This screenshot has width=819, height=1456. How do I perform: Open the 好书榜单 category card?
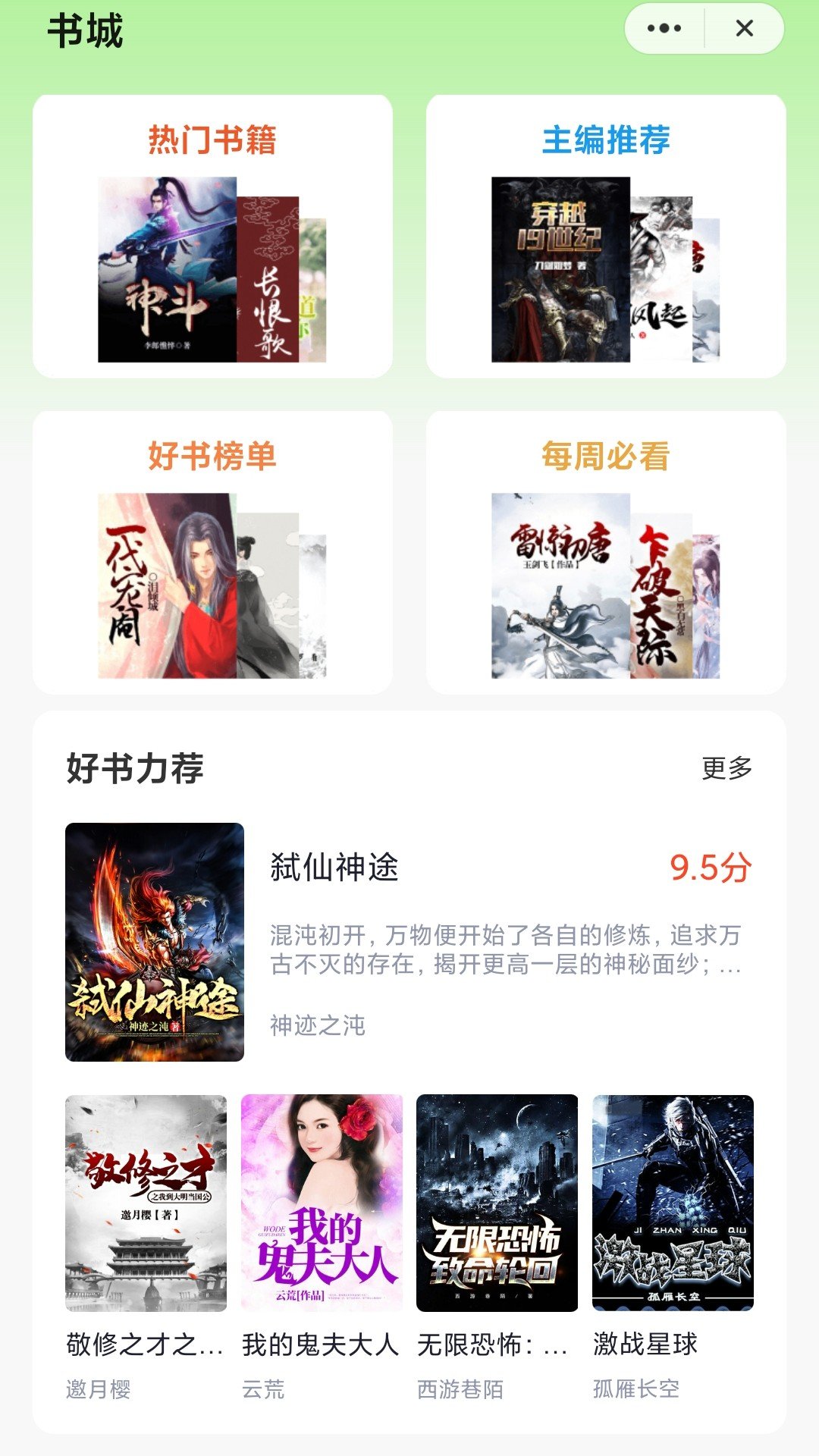pyautogui.click(x=212, y=552)
